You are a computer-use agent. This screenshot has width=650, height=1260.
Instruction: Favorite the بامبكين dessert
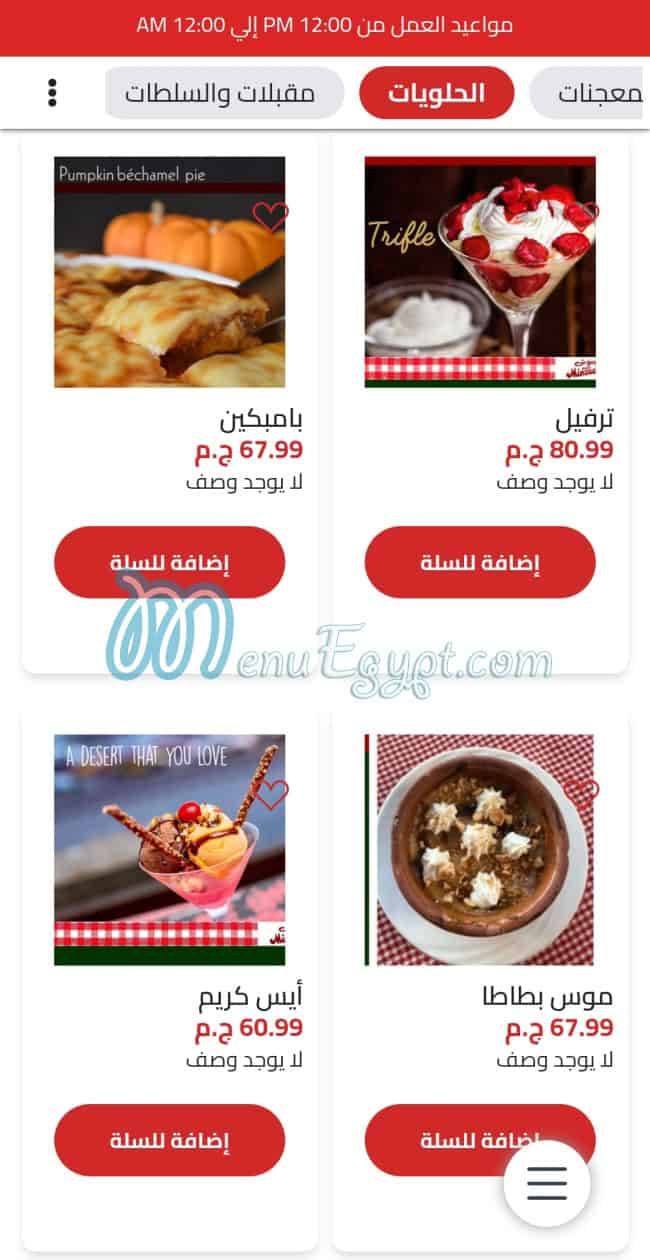tap(269, 216)
